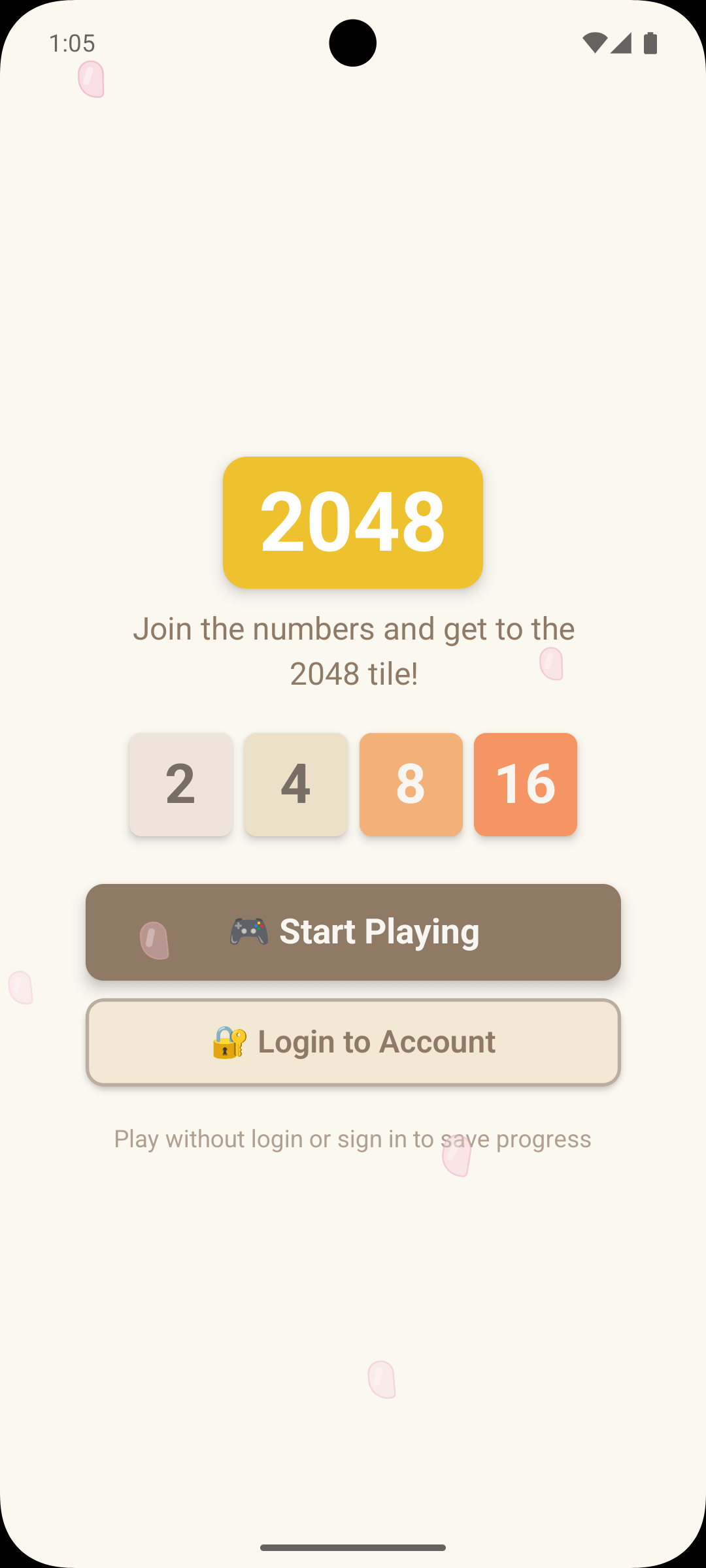Open the Login to Account screen
The width and height of the screenshot is (706, 1568).
(353, 1041)
